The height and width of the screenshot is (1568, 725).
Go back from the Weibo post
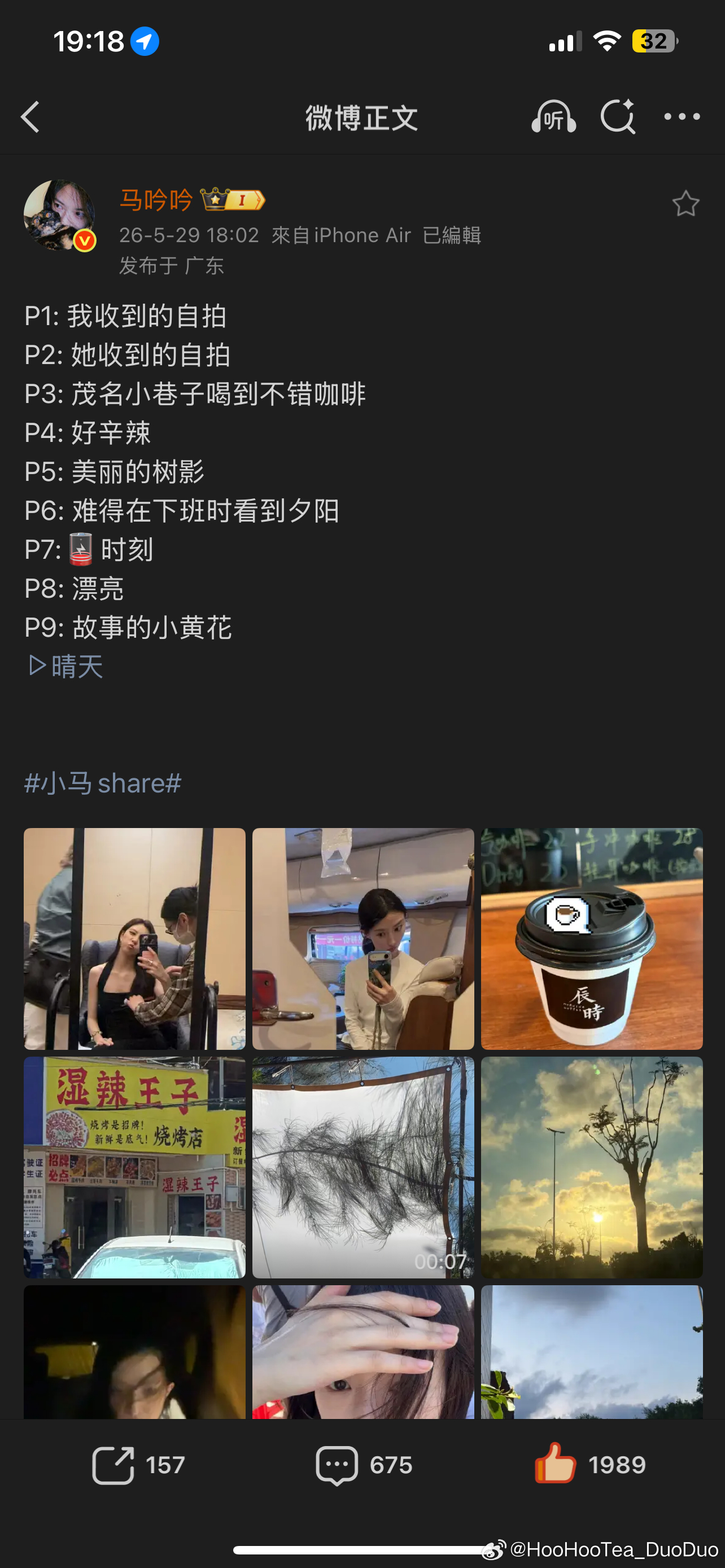(30, 117)
